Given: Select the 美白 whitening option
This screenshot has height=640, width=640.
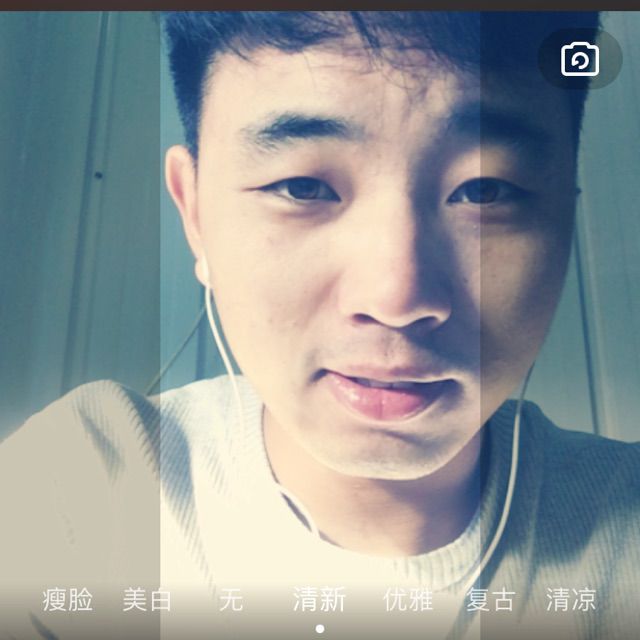Looking at the screenshot, I should [147, 600].
